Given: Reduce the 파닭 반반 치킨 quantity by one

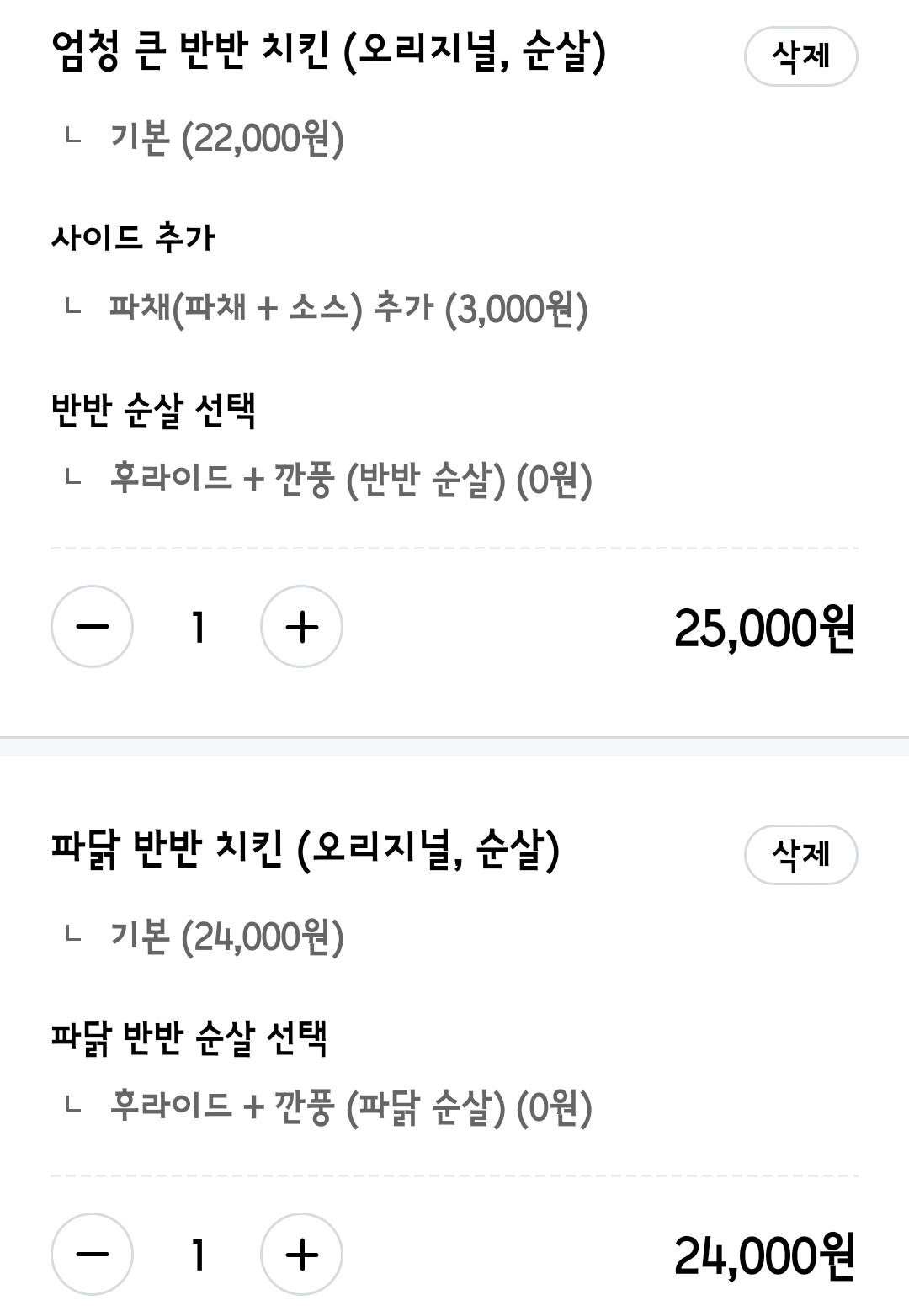Looking at the screenshot, I should point(93,1255).
